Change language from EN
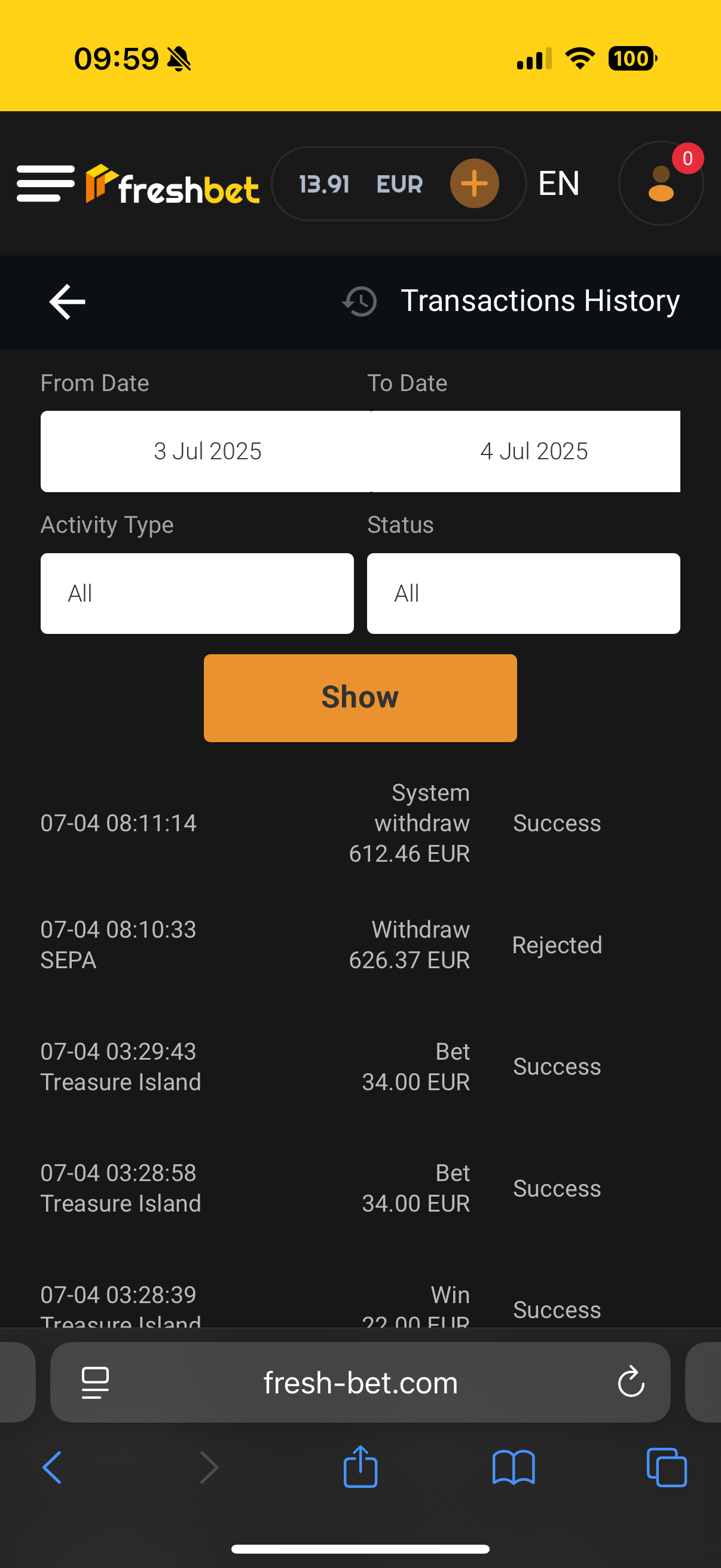The height and width of the screenshot is (1568, 721). [x=558, y=183]
